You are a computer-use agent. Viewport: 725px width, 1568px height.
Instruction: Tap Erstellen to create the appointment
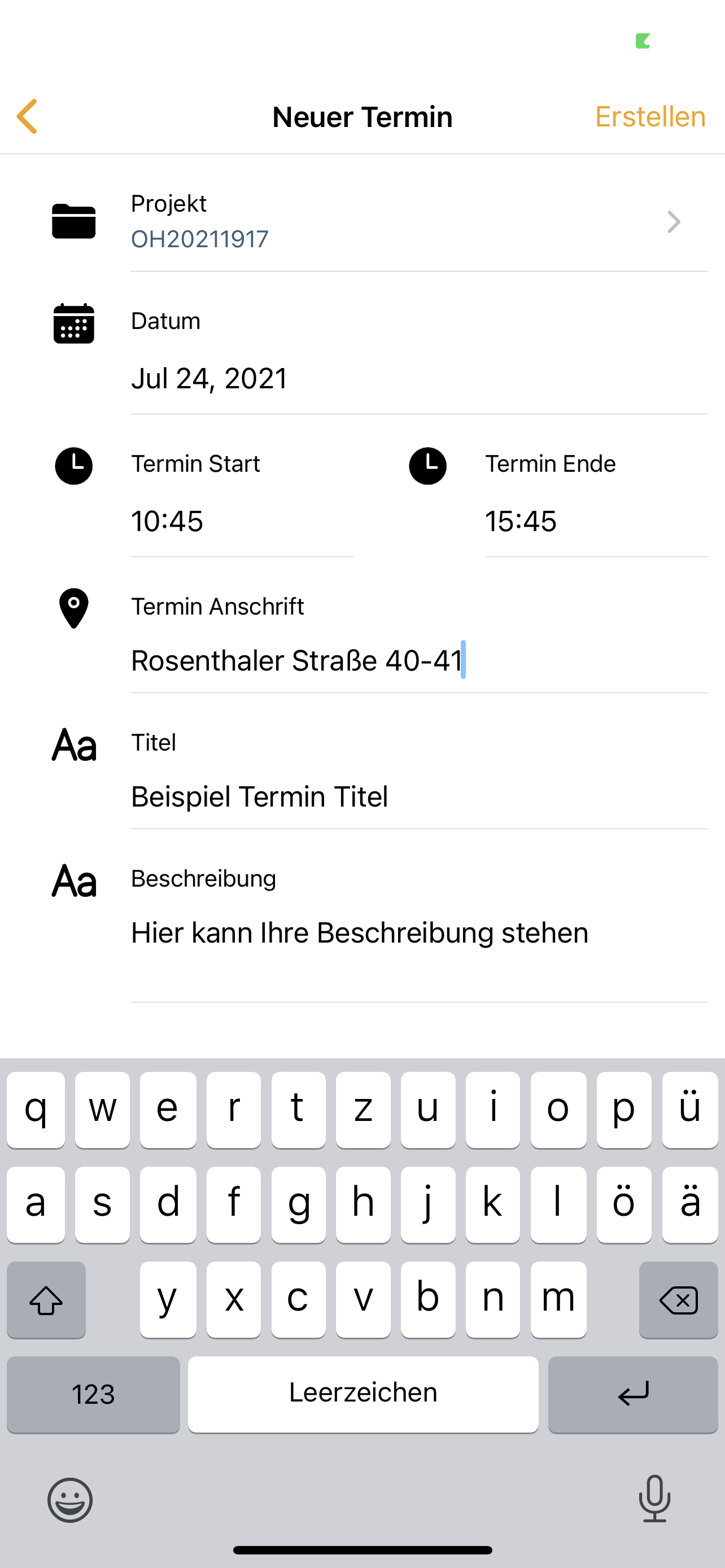[650, 116]
